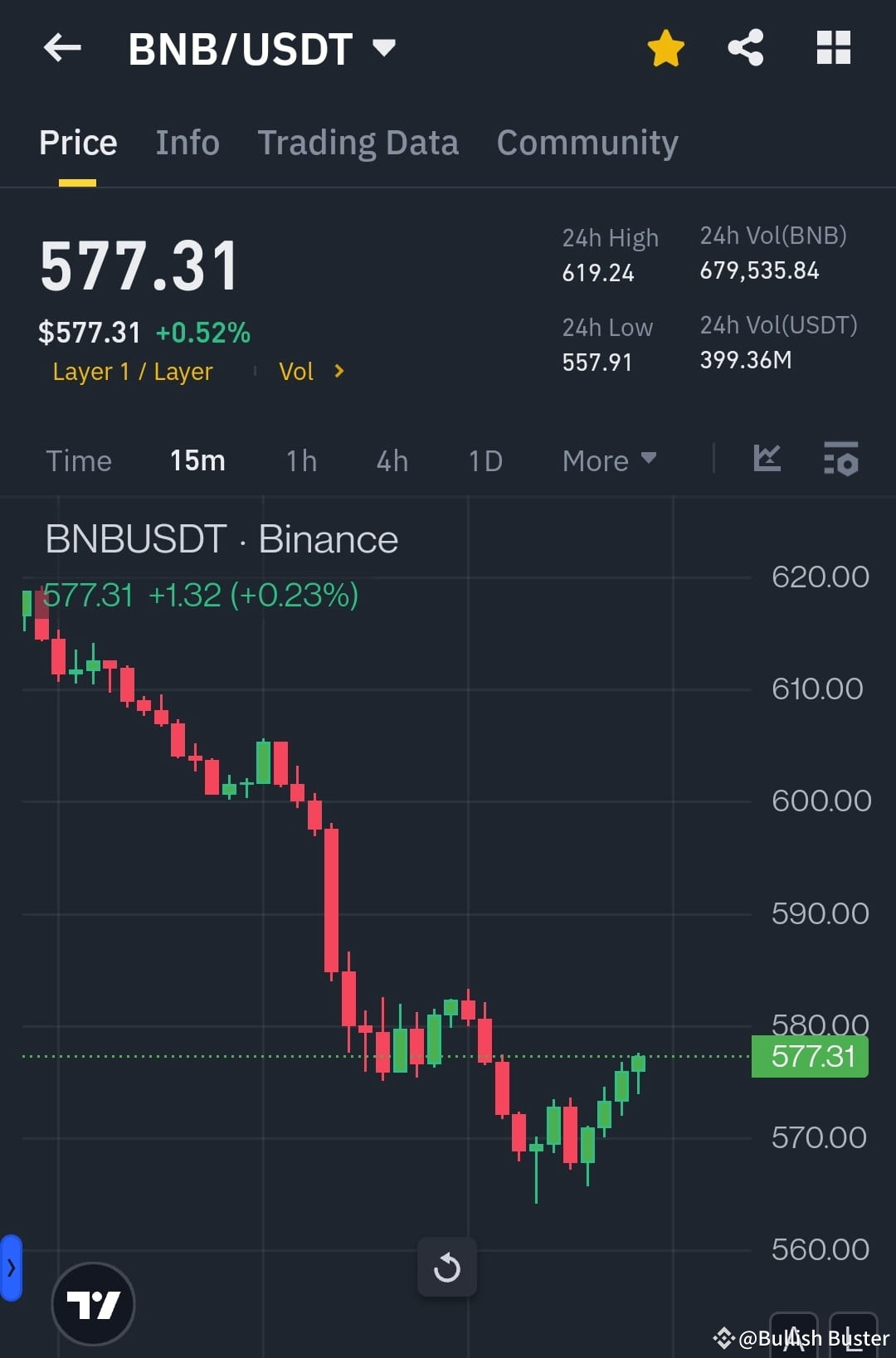Image resolution: width=896 pixels, height=1358 pixels.
Task: Reset the chart view with refresh icon
Action: [447, 1267]
